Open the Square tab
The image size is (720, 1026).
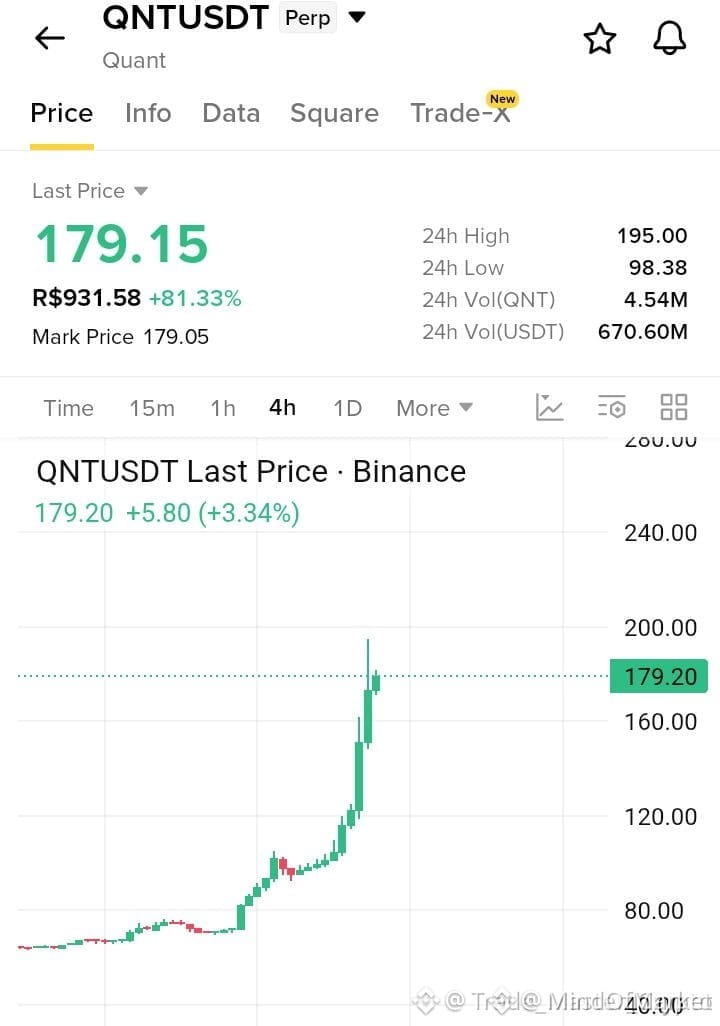334,113
